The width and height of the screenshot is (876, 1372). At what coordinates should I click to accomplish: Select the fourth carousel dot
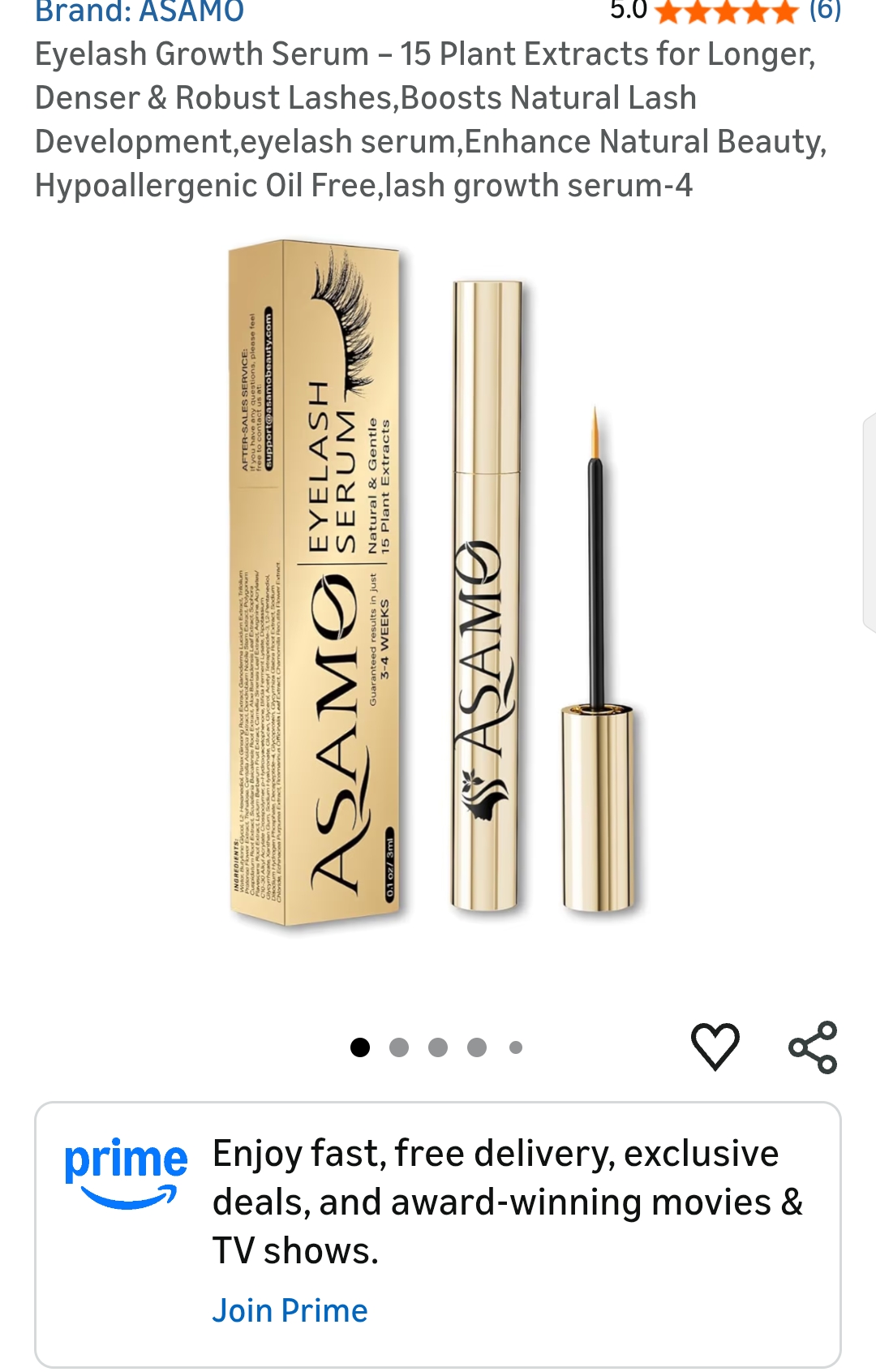476,1047
